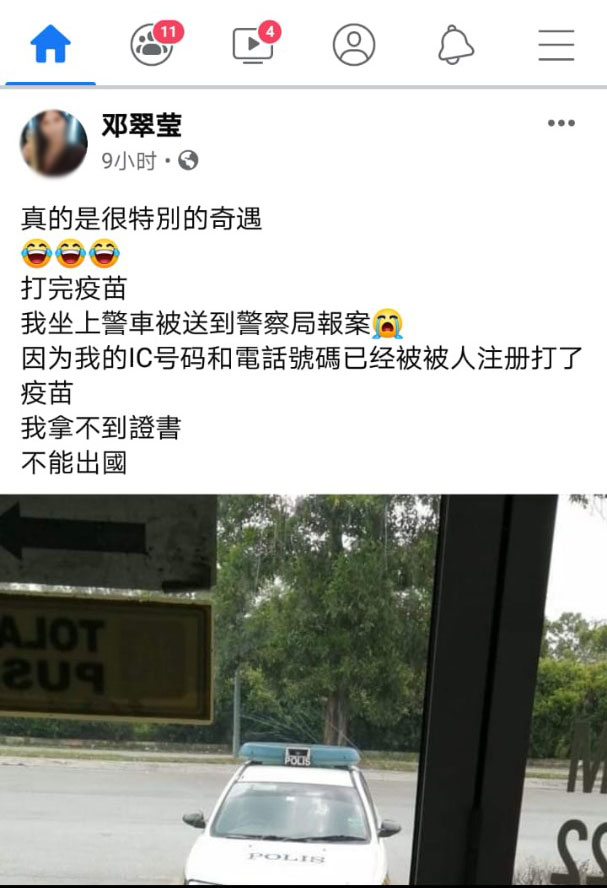Open 邓翠莹's profile from her name

[142, 126]
